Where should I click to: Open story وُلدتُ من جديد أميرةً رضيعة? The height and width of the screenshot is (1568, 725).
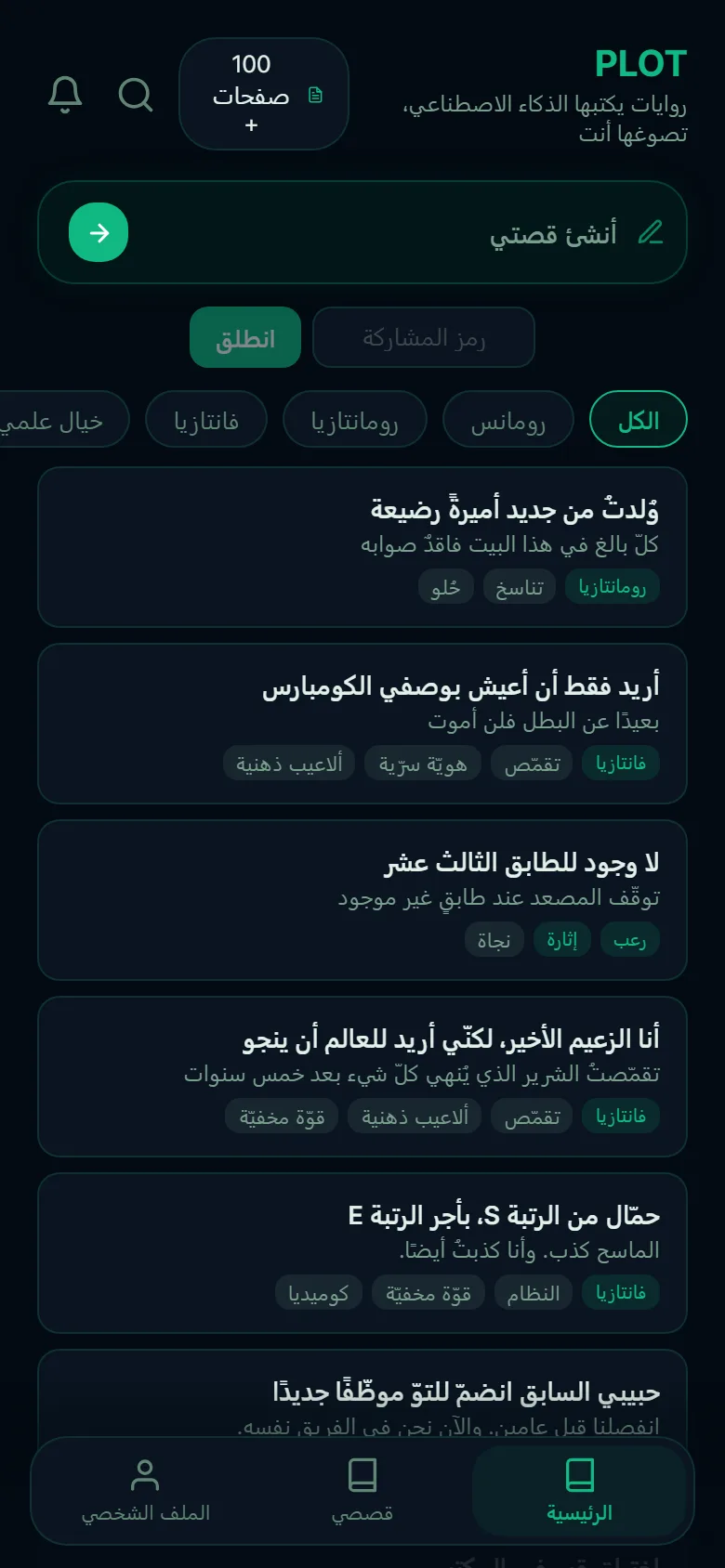[362, 547]
